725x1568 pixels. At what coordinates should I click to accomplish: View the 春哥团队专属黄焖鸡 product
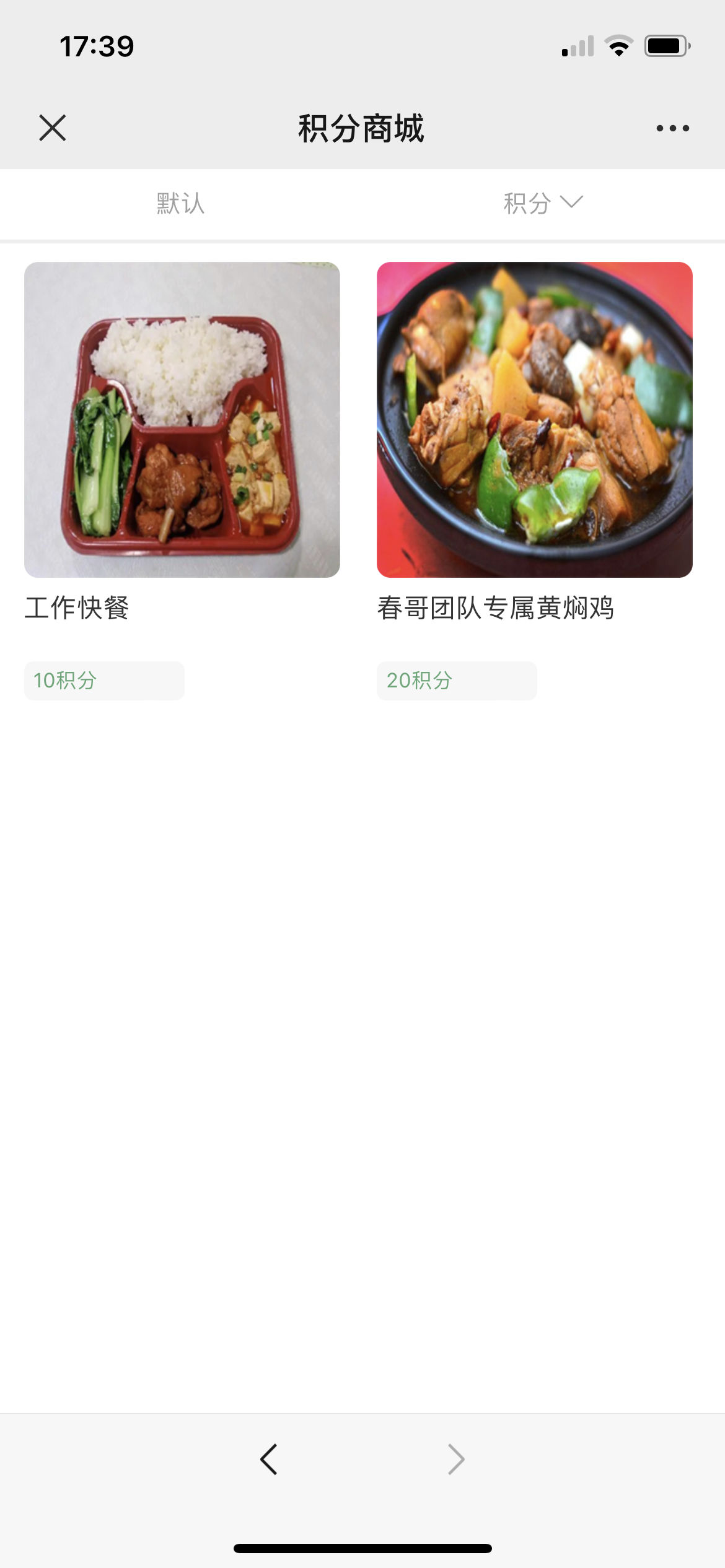534,420
